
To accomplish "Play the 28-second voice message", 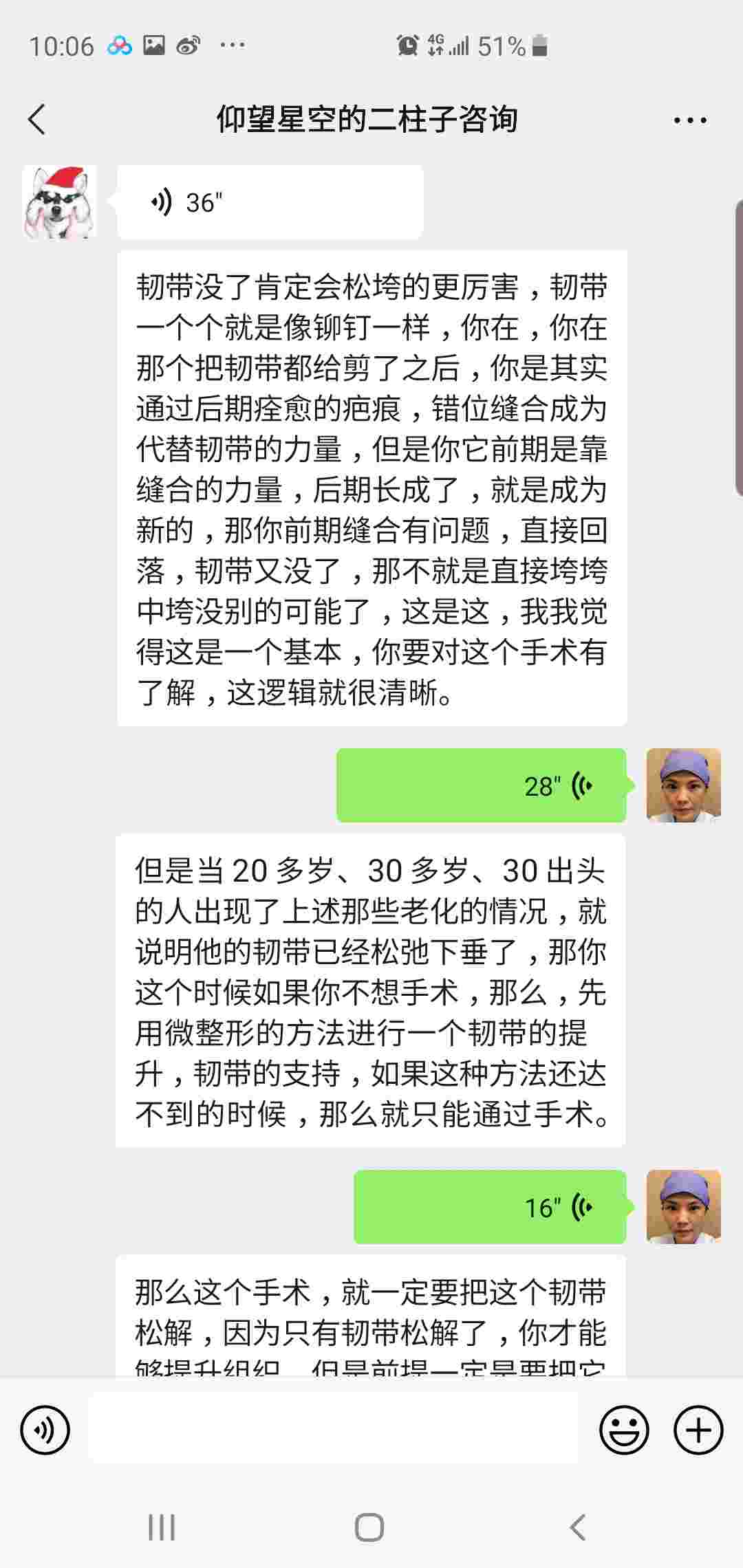I will [481, 785].
